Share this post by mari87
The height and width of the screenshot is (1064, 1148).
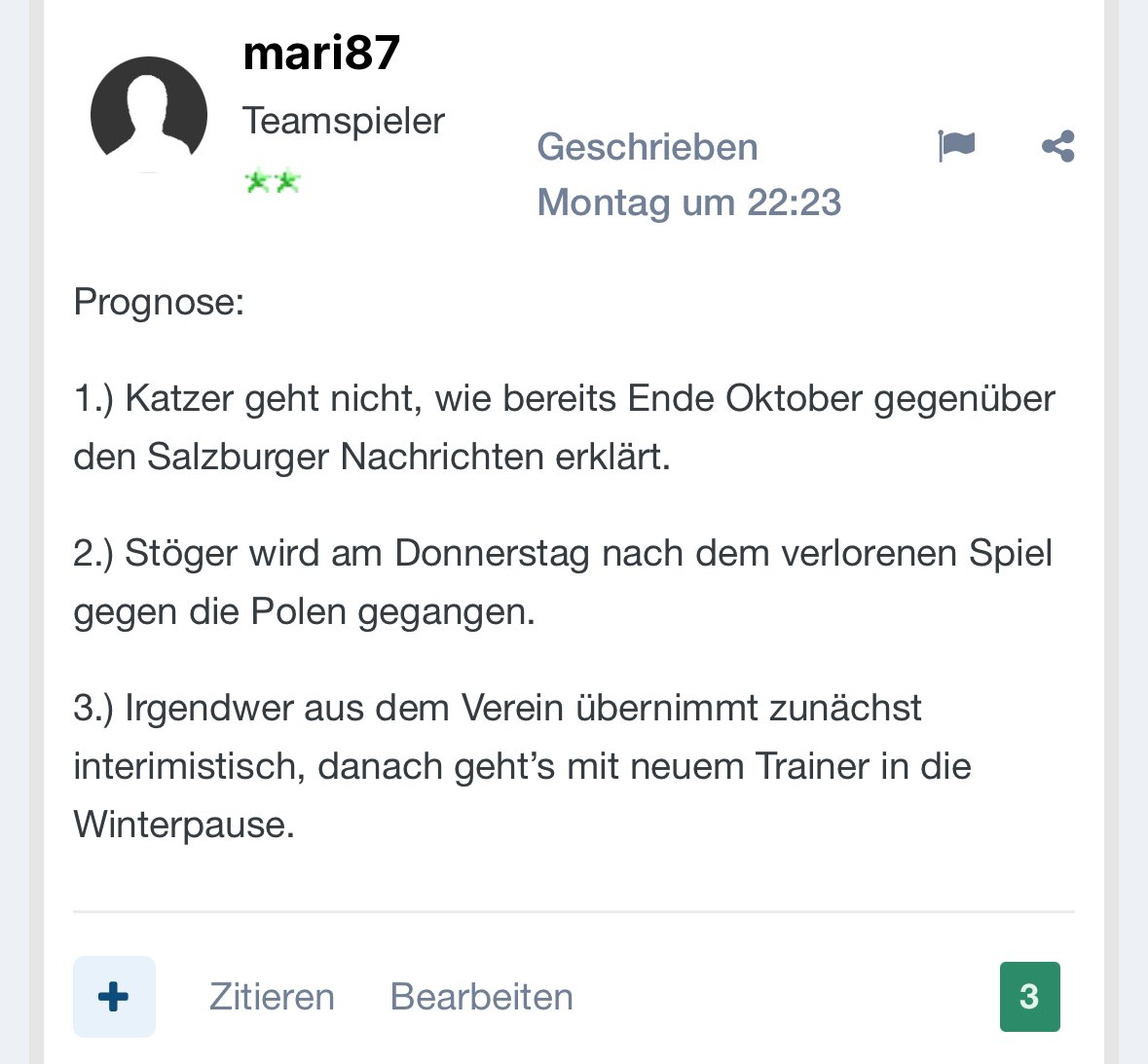click(x=1057, y=146)
